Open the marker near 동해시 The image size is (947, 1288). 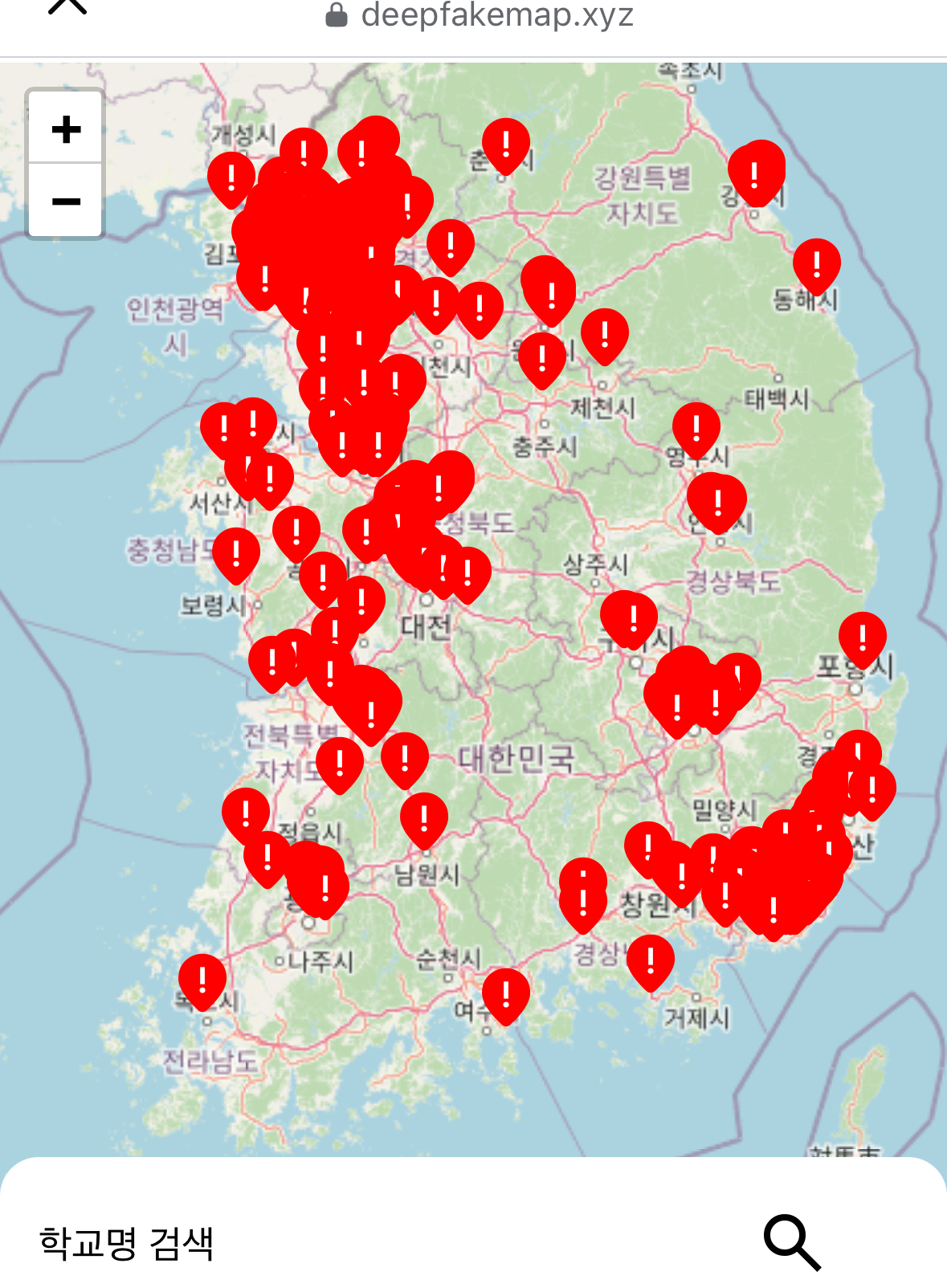[x=816, y=265]
